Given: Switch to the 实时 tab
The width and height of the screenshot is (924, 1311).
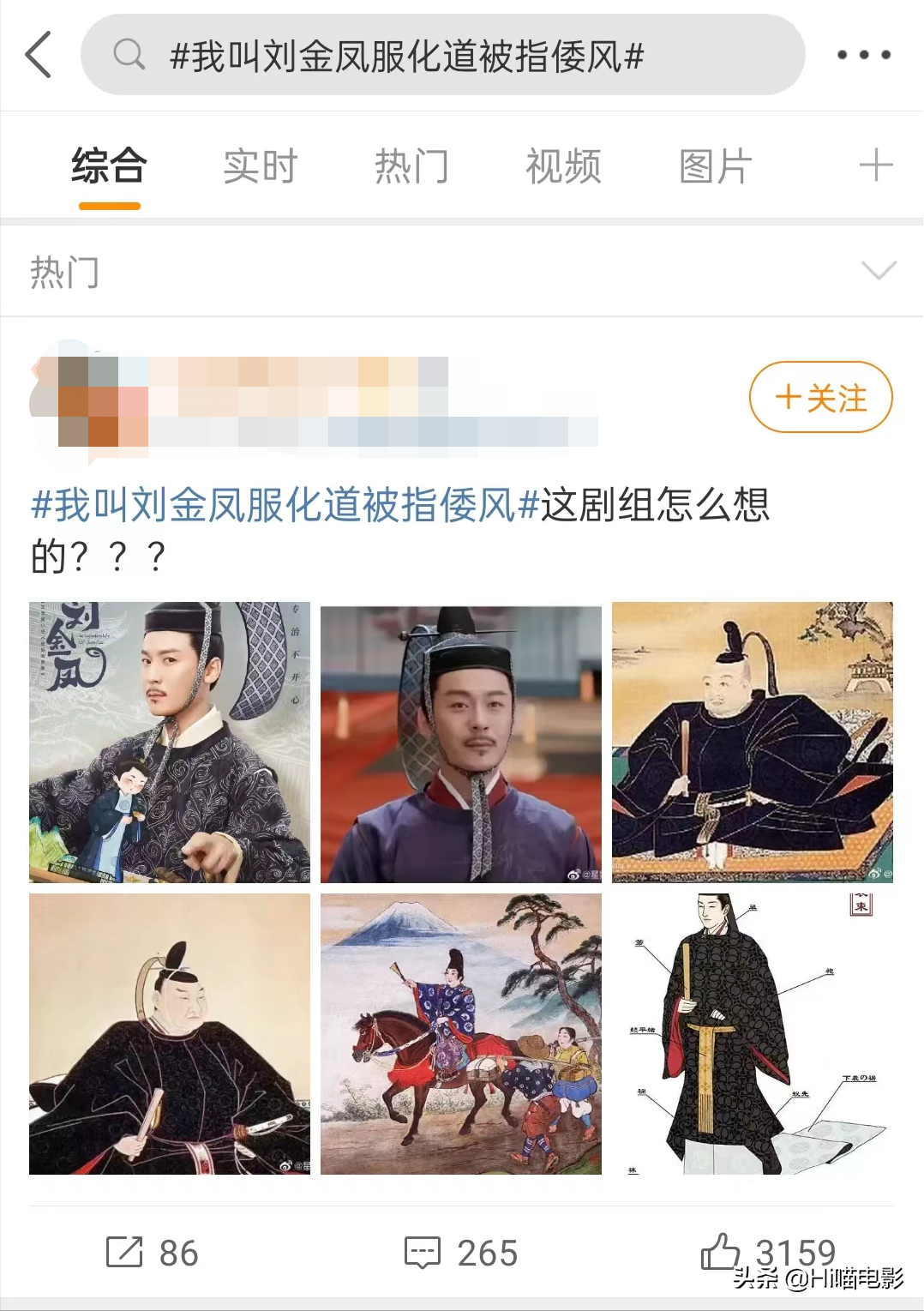Looking at the screenshot, I should [259, 165].
